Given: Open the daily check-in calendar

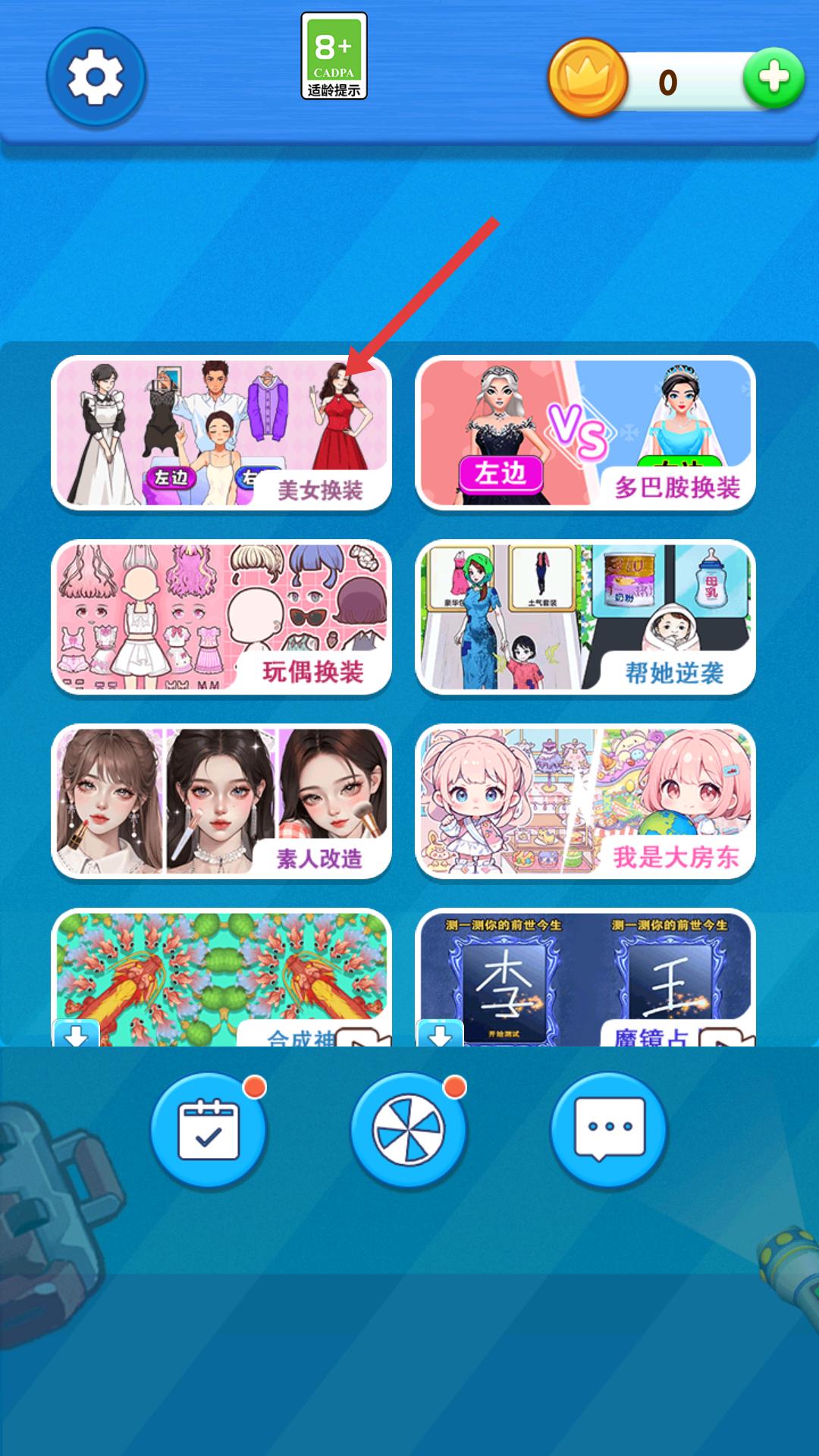Looking at the screenshot, I should click(209, 1130).
